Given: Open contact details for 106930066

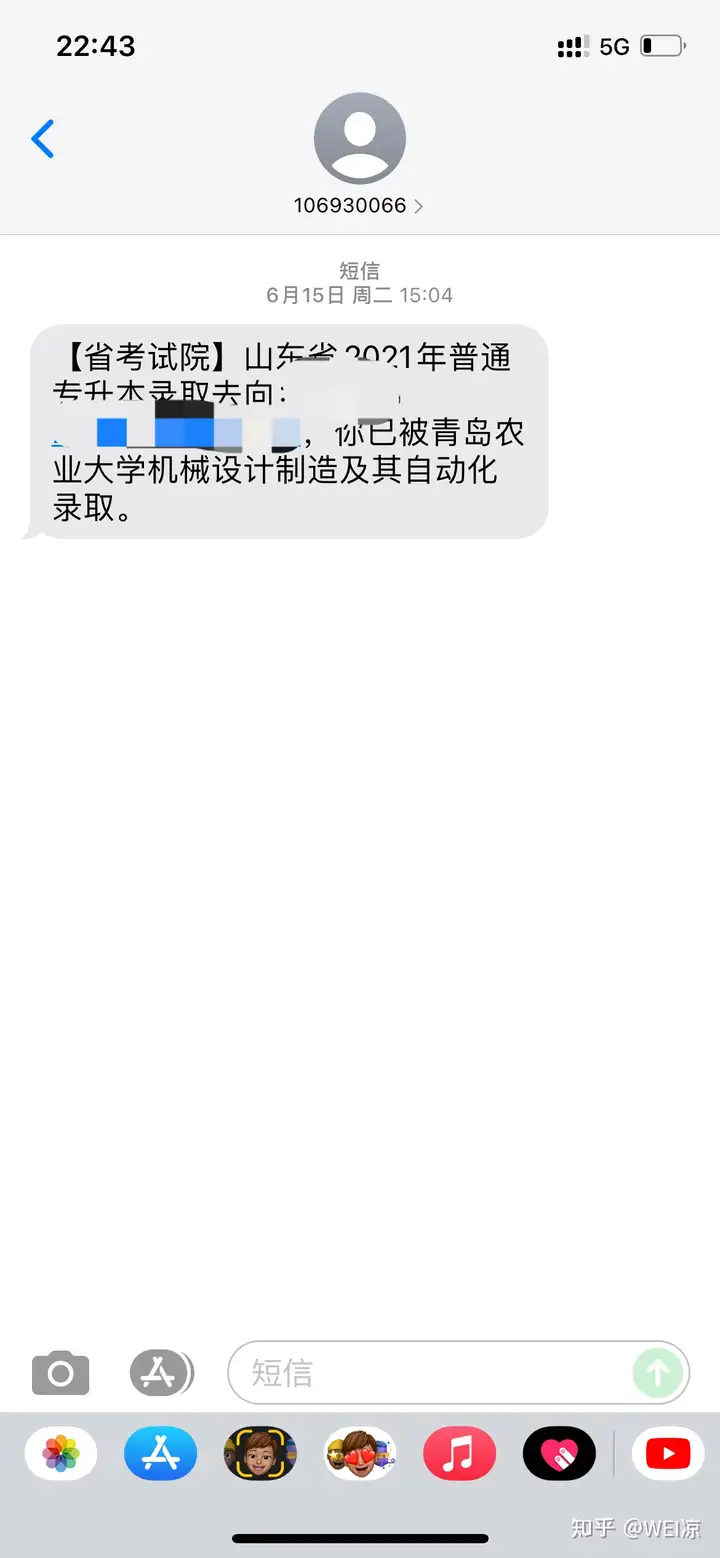Looking at the screenshot, I should pyautogui.click(x=359, y=205).
